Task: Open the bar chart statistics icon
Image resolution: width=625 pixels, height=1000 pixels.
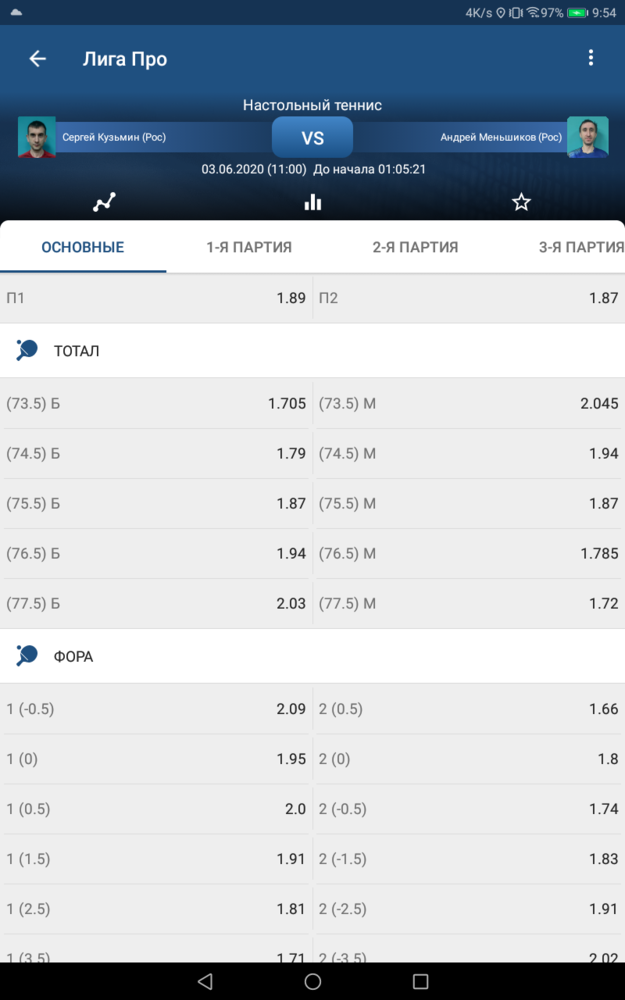Action: pos(312,203)
